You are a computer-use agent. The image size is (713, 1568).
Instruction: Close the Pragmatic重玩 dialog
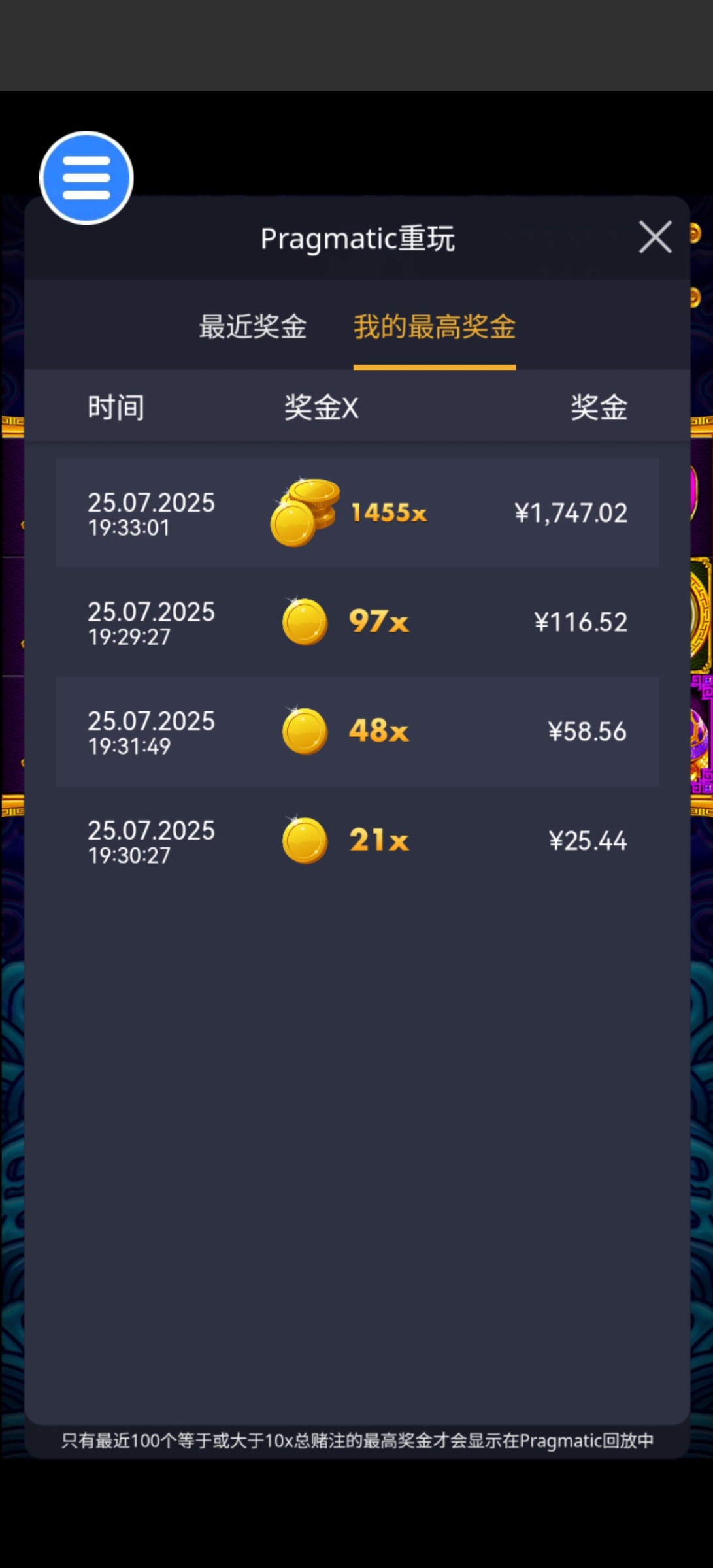pos(655,237)
